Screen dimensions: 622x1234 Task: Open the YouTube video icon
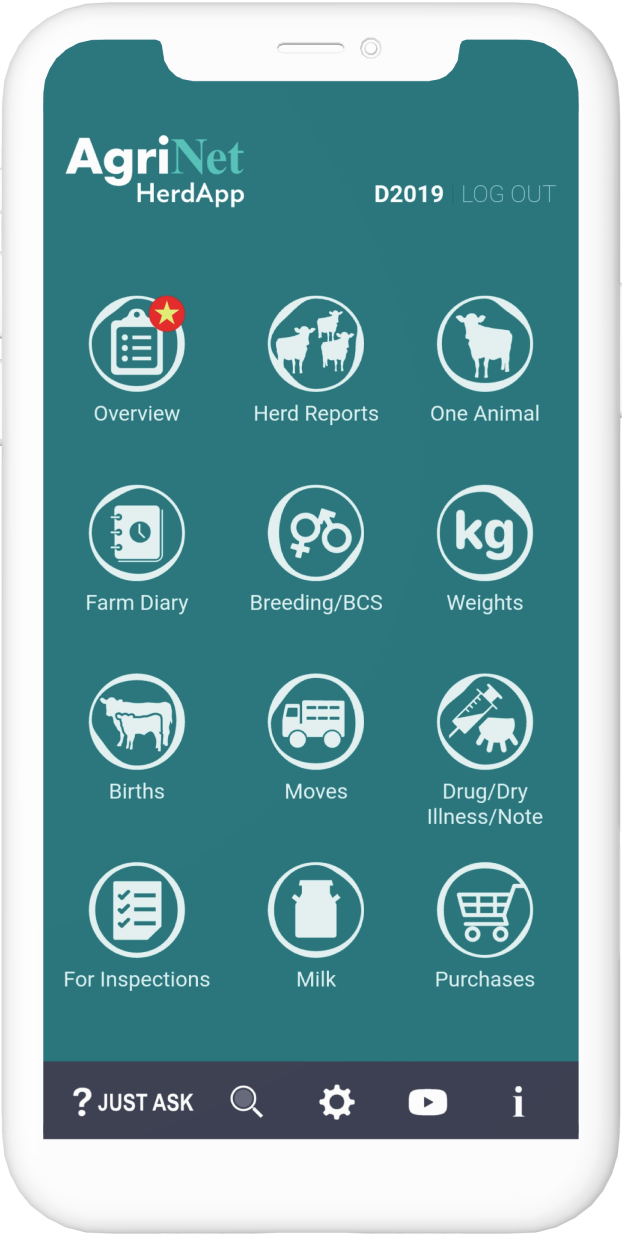(x=427, y=1102)
